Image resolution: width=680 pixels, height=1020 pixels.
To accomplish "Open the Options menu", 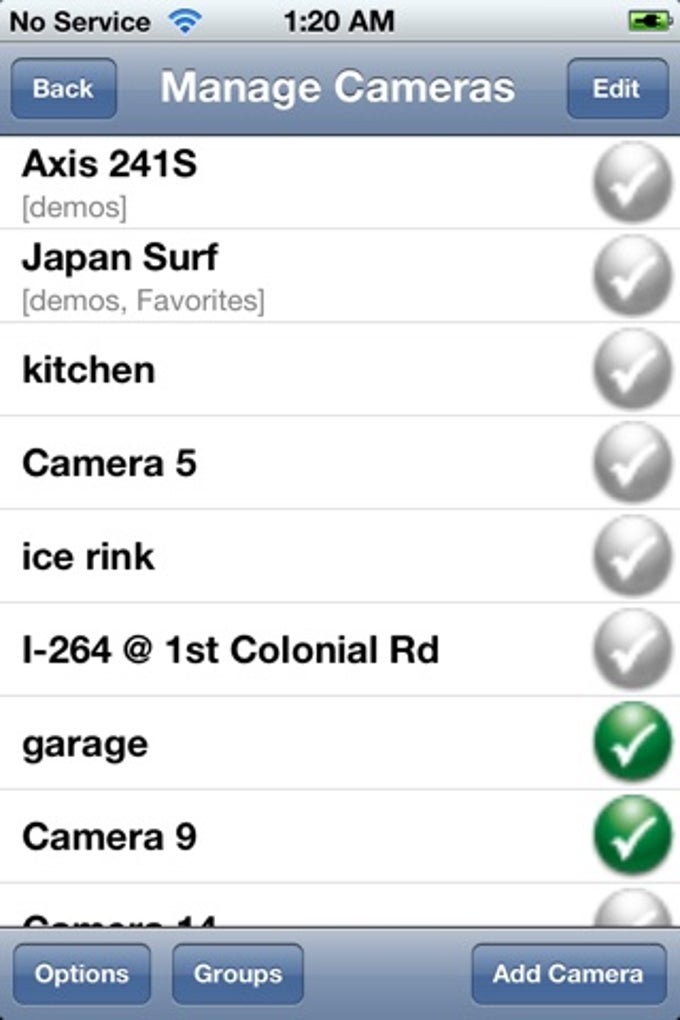I will (82, 973).
